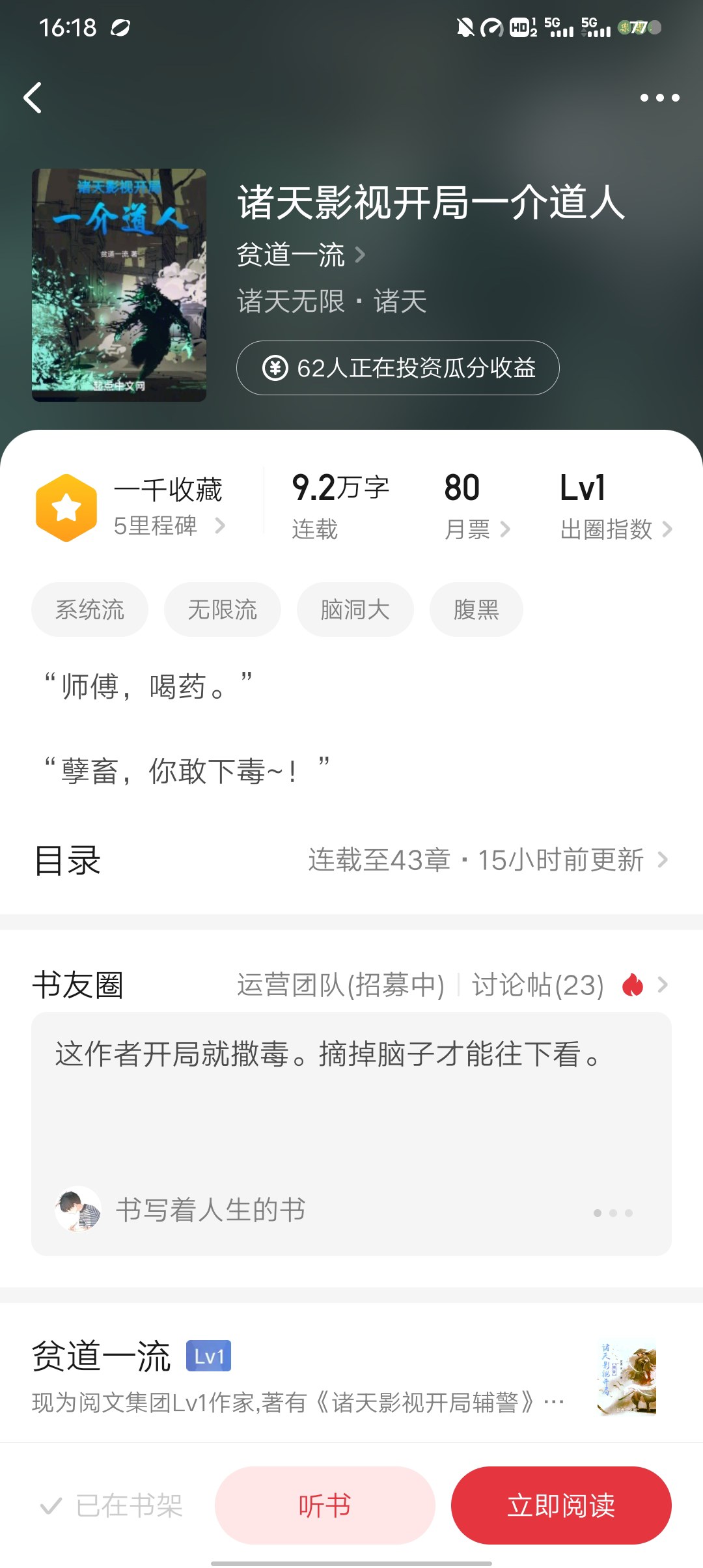Image resolution: width=703 pixels, height=1568 pixels.
Task: View the 月票 monthly tickets
Action: tap(476, 507)
